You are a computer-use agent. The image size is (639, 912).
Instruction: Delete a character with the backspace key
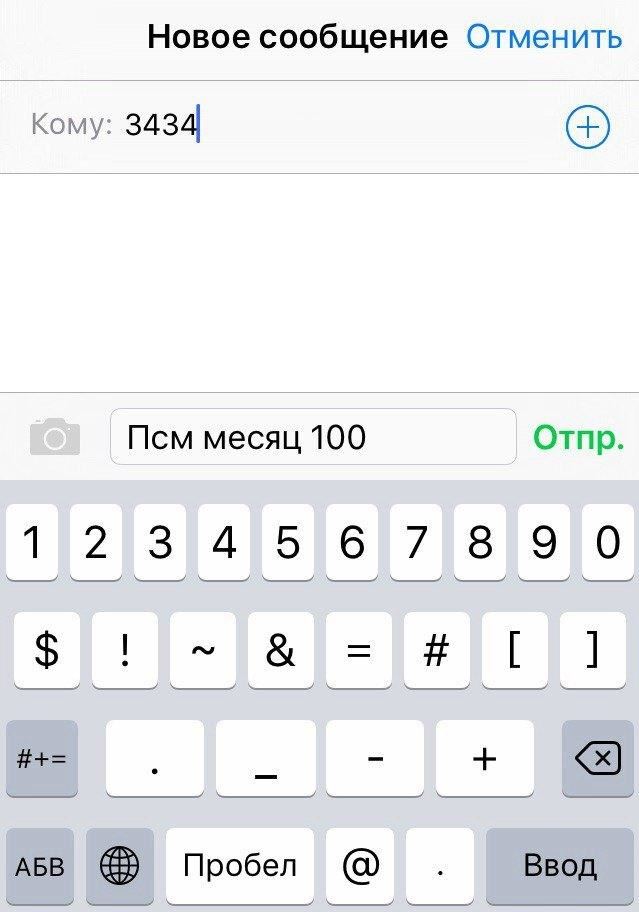pyautogui.click(x=598, y=759)
